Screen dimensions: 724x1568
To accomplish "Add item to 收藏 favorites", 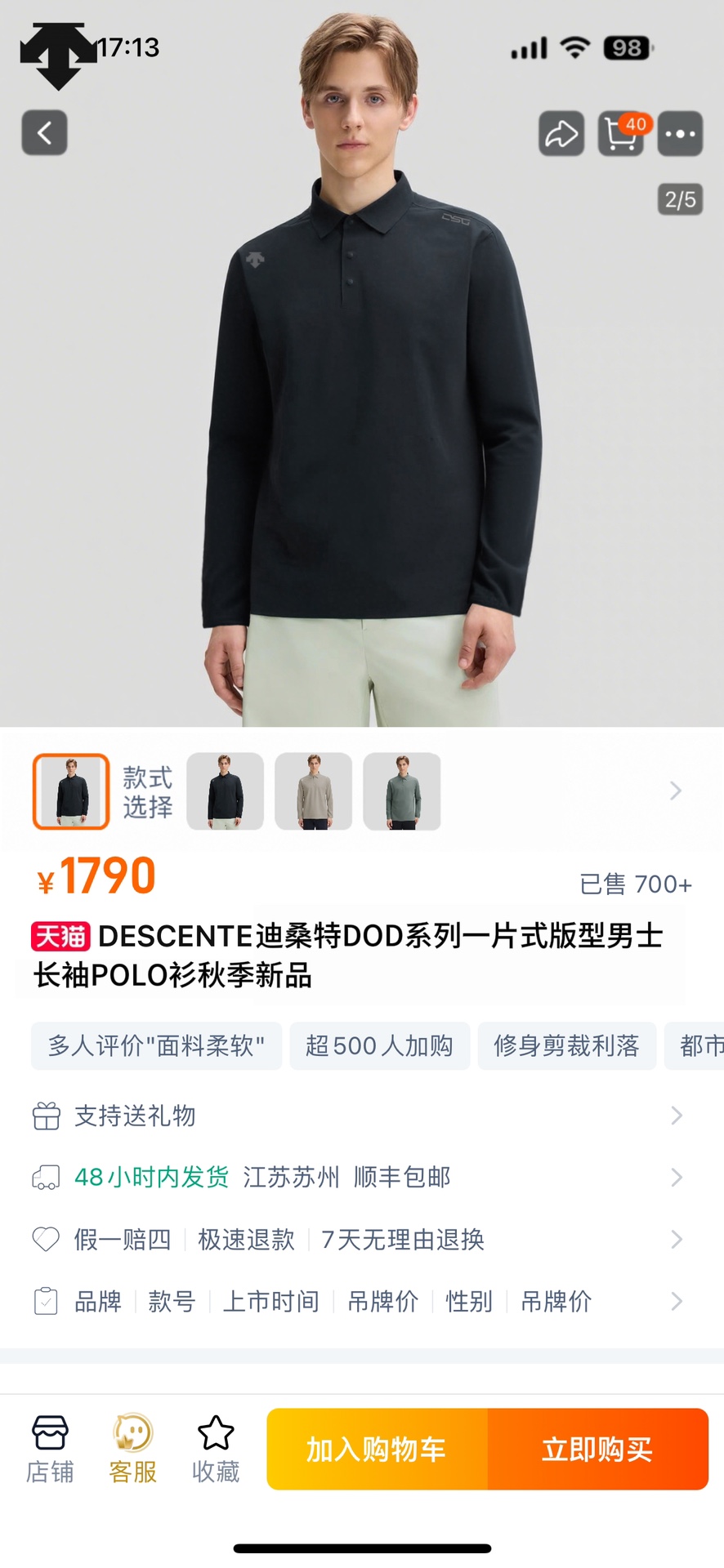I will click(x=216, y=1449).
